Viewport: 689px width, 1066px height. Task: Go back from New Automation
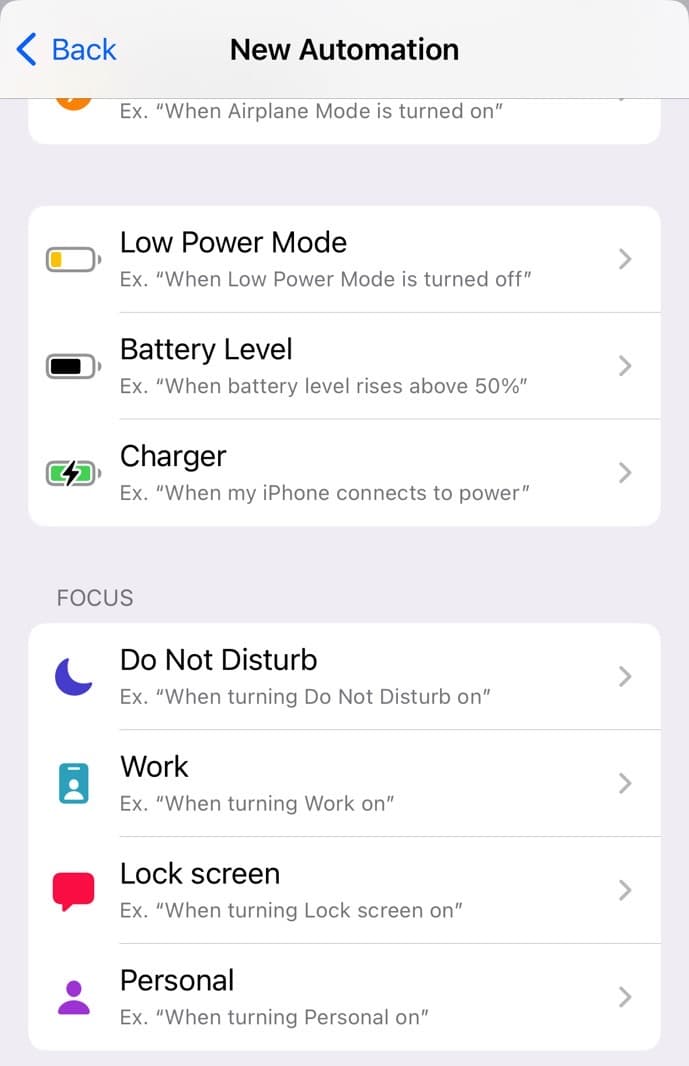(x=67, y=50)
